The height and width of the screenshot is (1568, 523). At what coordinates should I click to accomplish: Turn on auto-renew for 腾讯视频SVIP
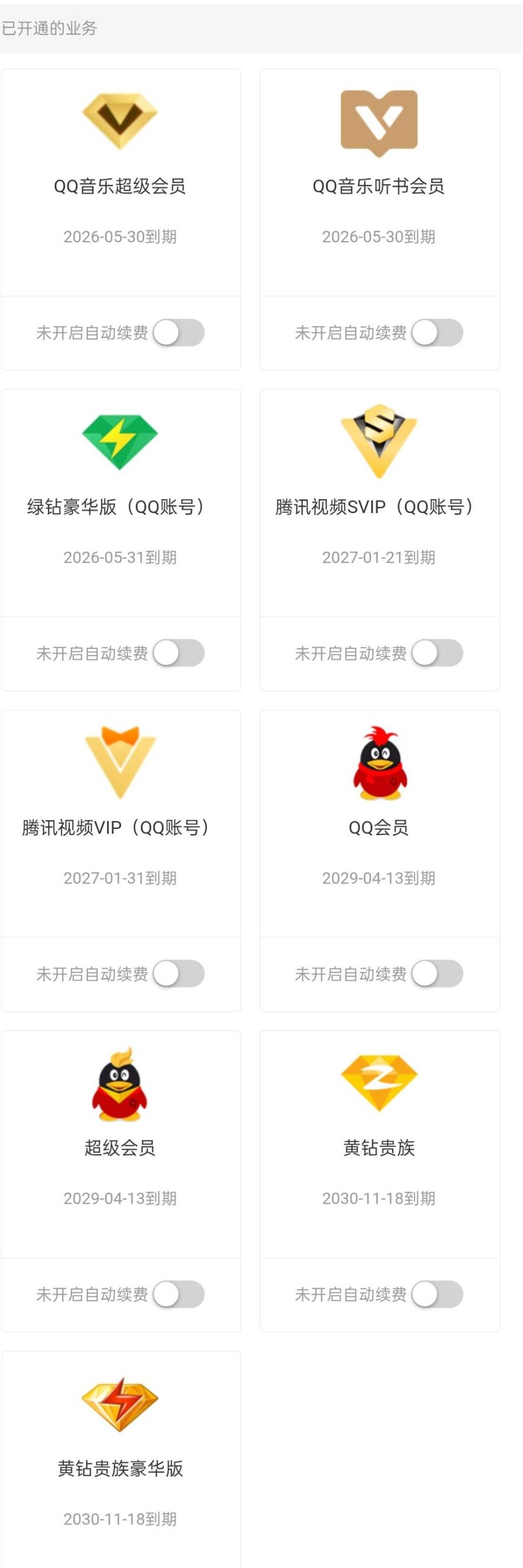(437, 652)
